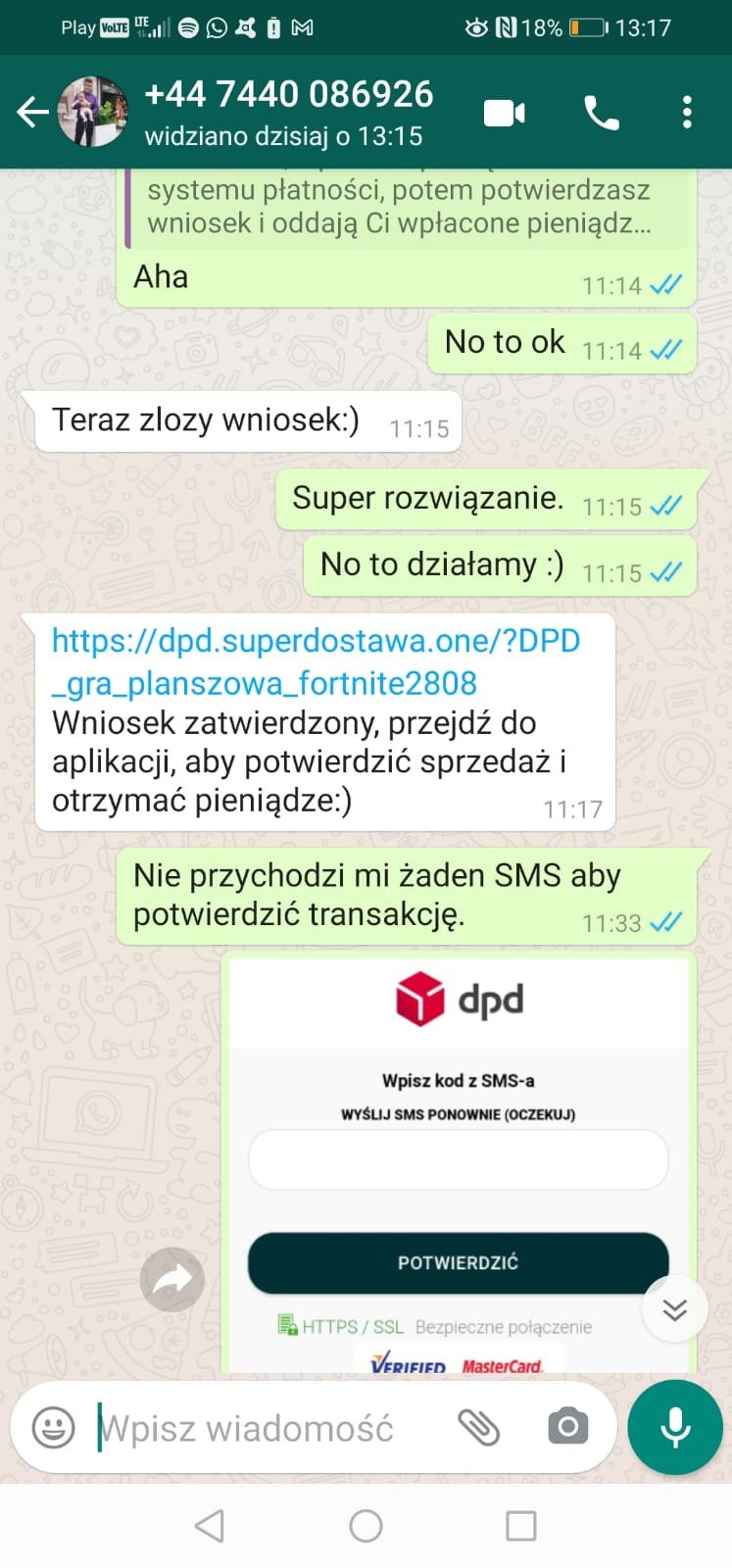This screenshot has width=732, height=1568.
Task: Open the emoji picker
Action: (x=53, y=1427)
